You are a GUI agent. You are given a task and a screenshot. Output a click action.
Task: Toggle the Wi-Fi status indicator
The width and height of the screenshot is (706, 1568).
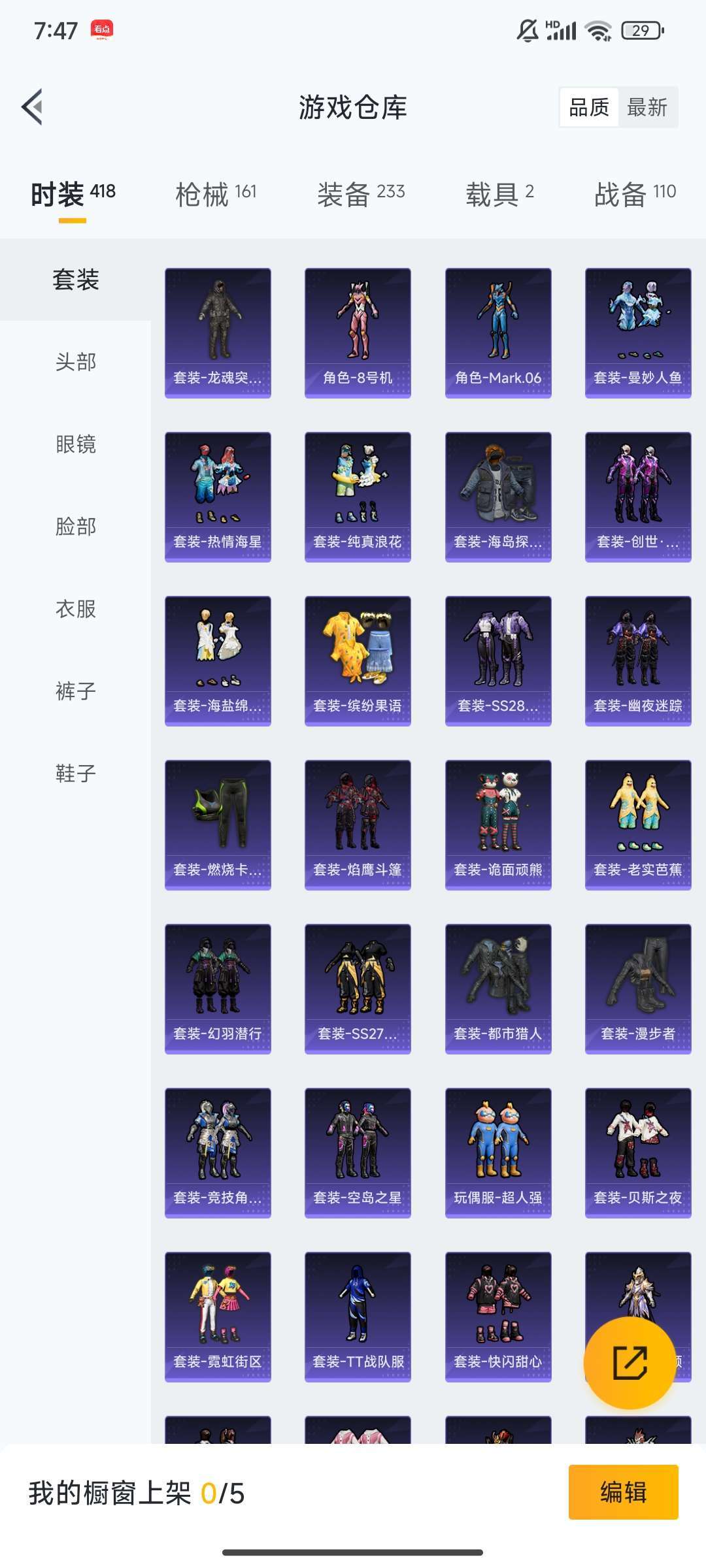click(x=597, y=29)
